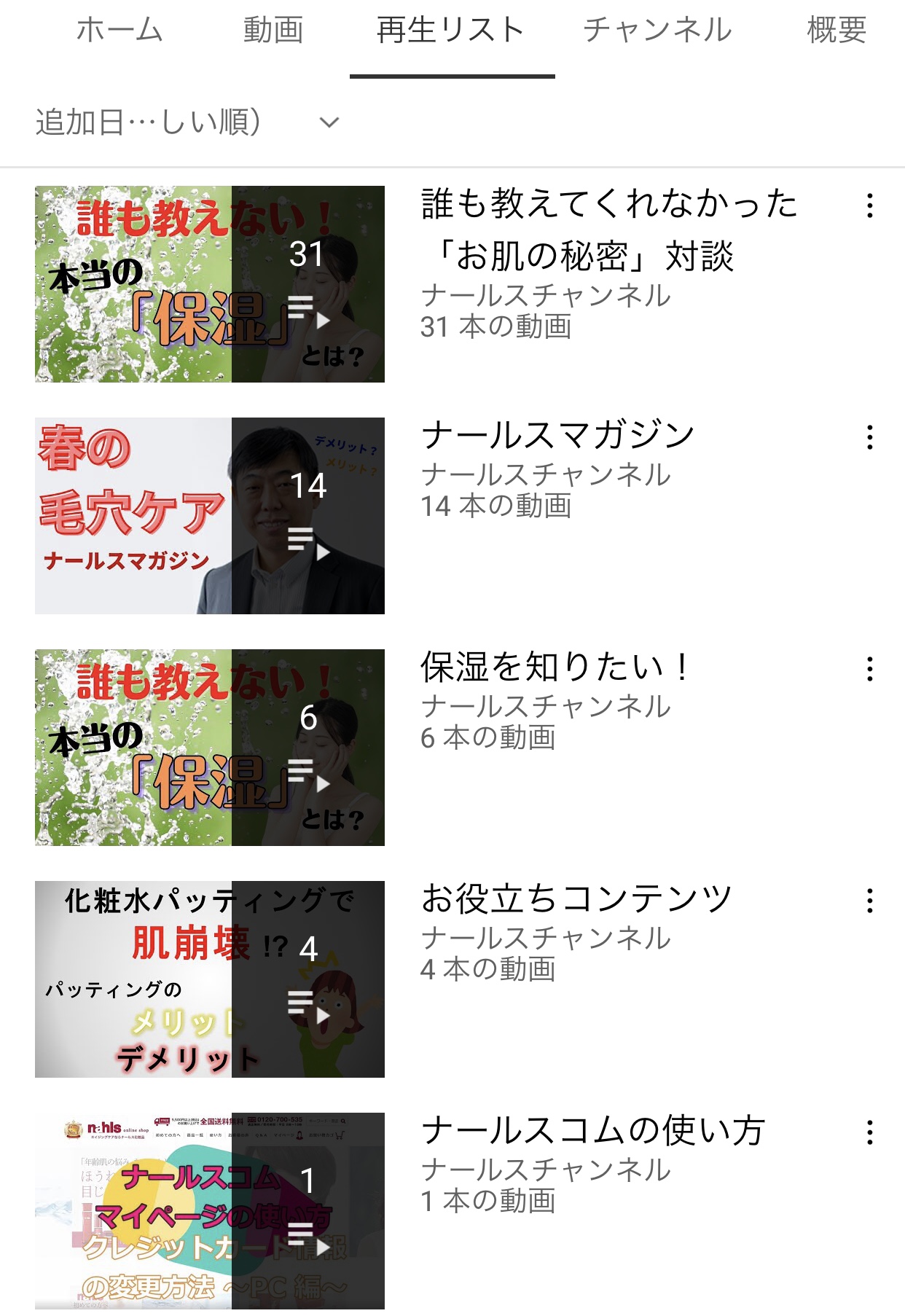Open more options for ナールスコムの使い方

(869, 1132)
